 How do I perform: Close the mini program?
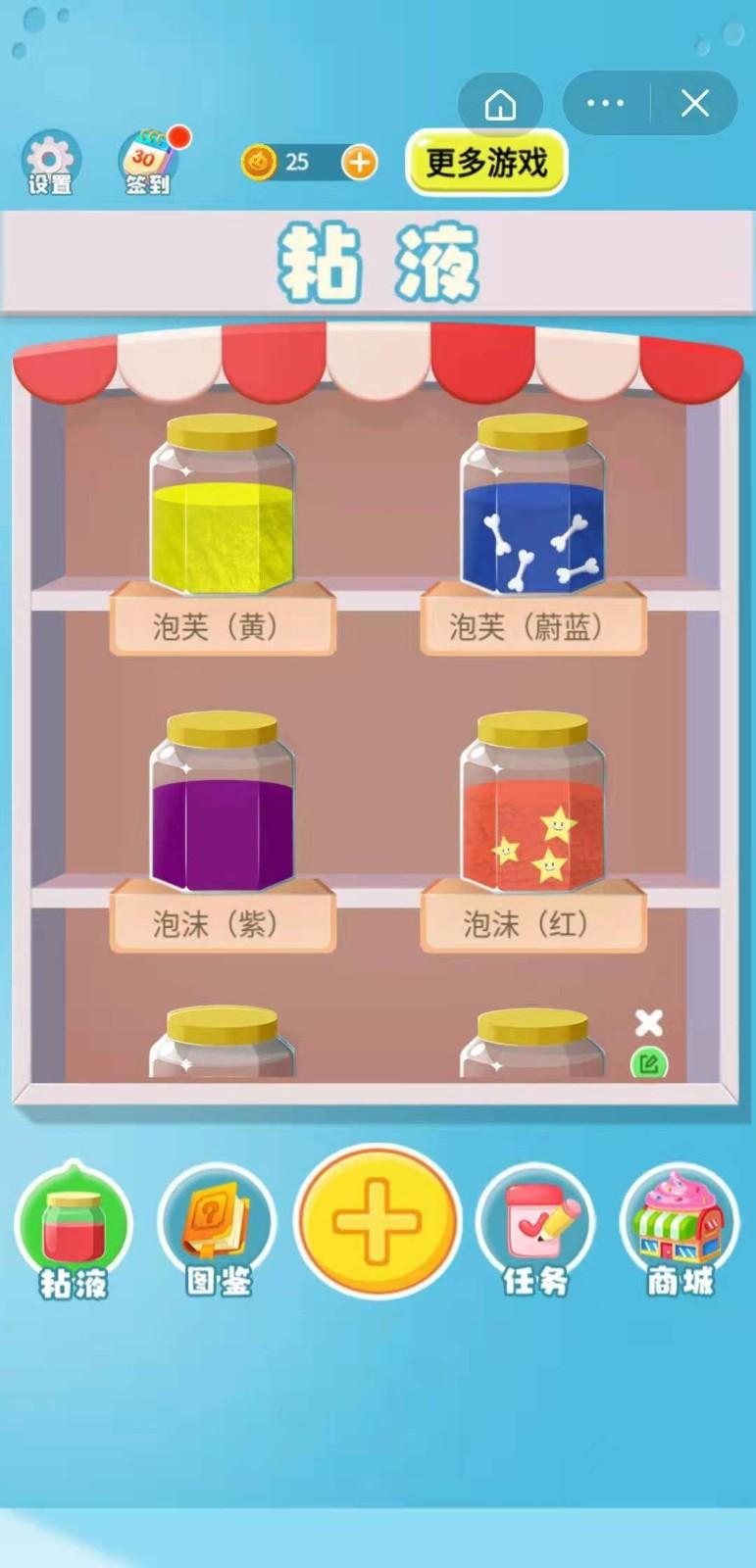[694, 104]
